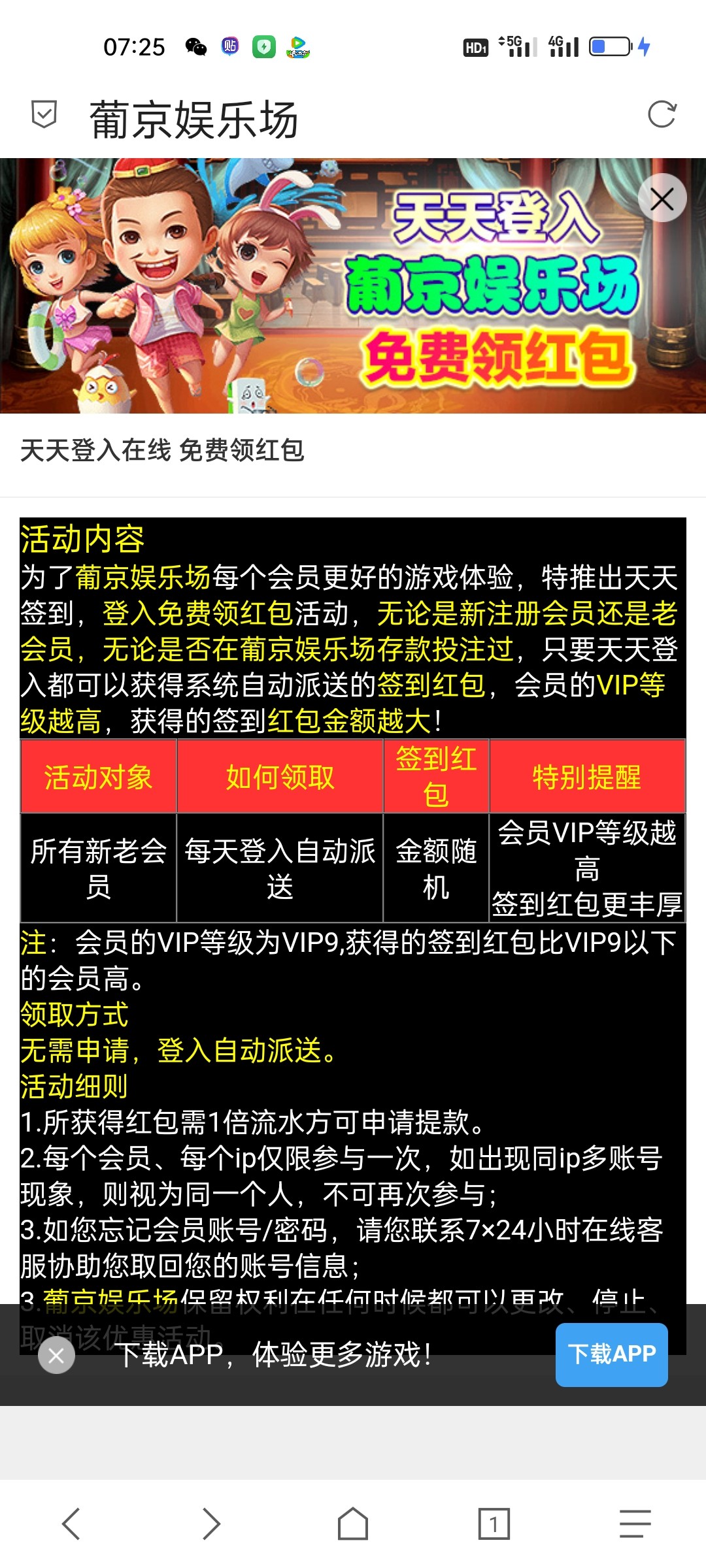Close the red envelope promo banner
This screenshot has width=706, height=1568.
point(662,199)
